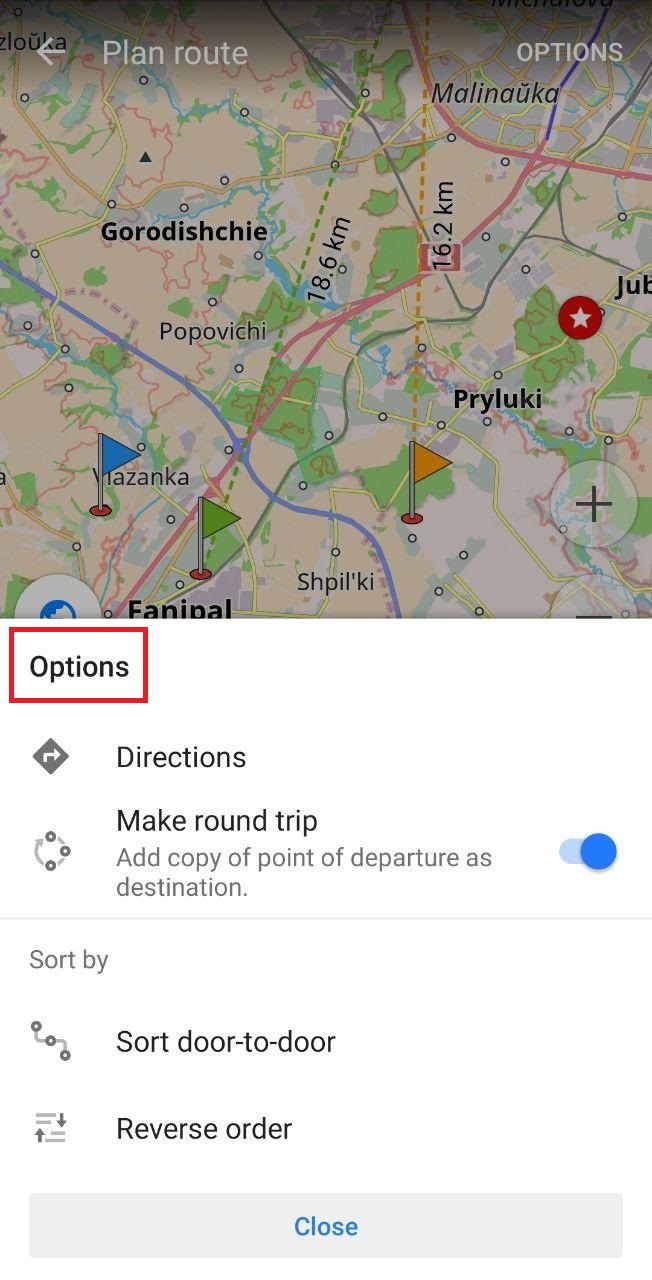Go back with the arrow icon
The width and height of the screenshot is (652, 1280).
[x=48, y=52]
